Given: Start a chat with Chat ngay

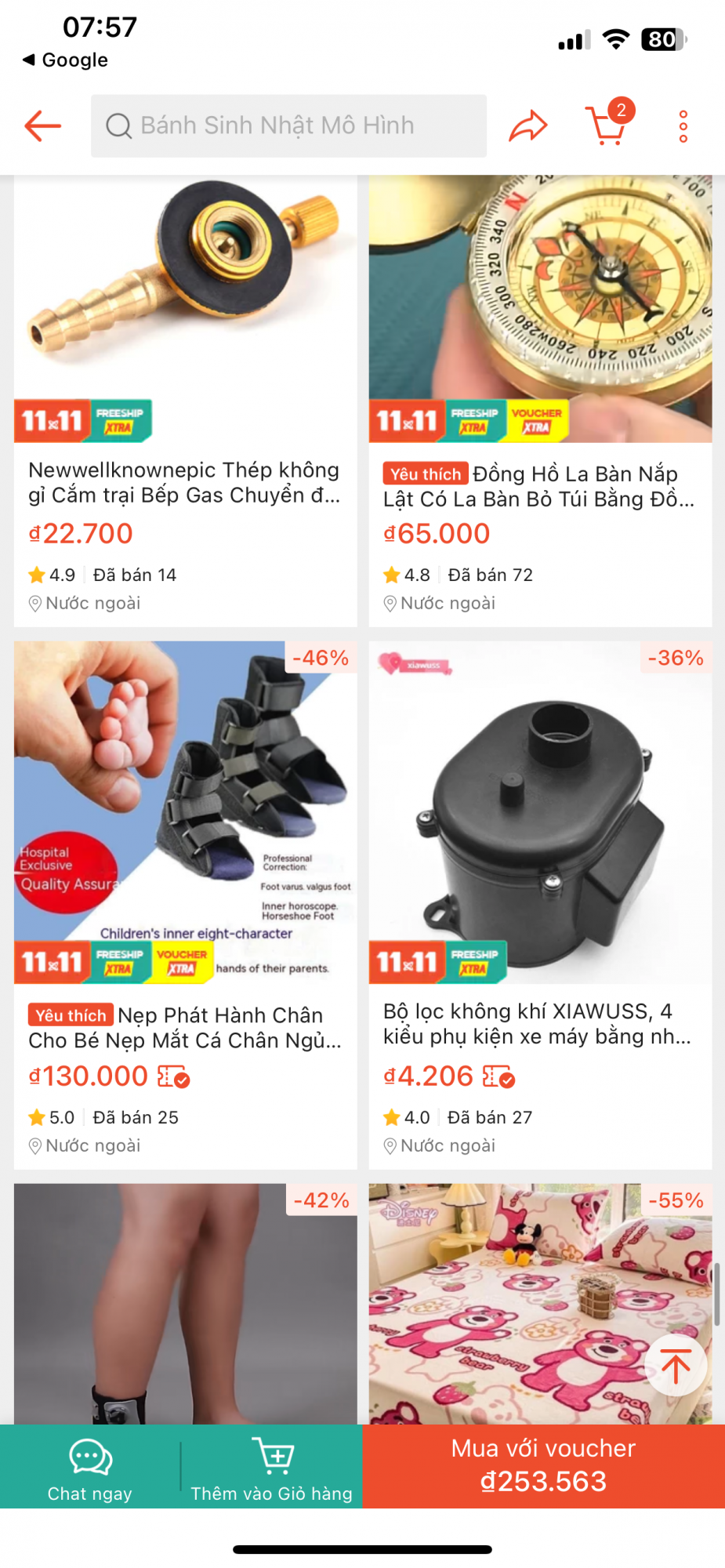Looking at the screenshot, I should [90, 1468].
